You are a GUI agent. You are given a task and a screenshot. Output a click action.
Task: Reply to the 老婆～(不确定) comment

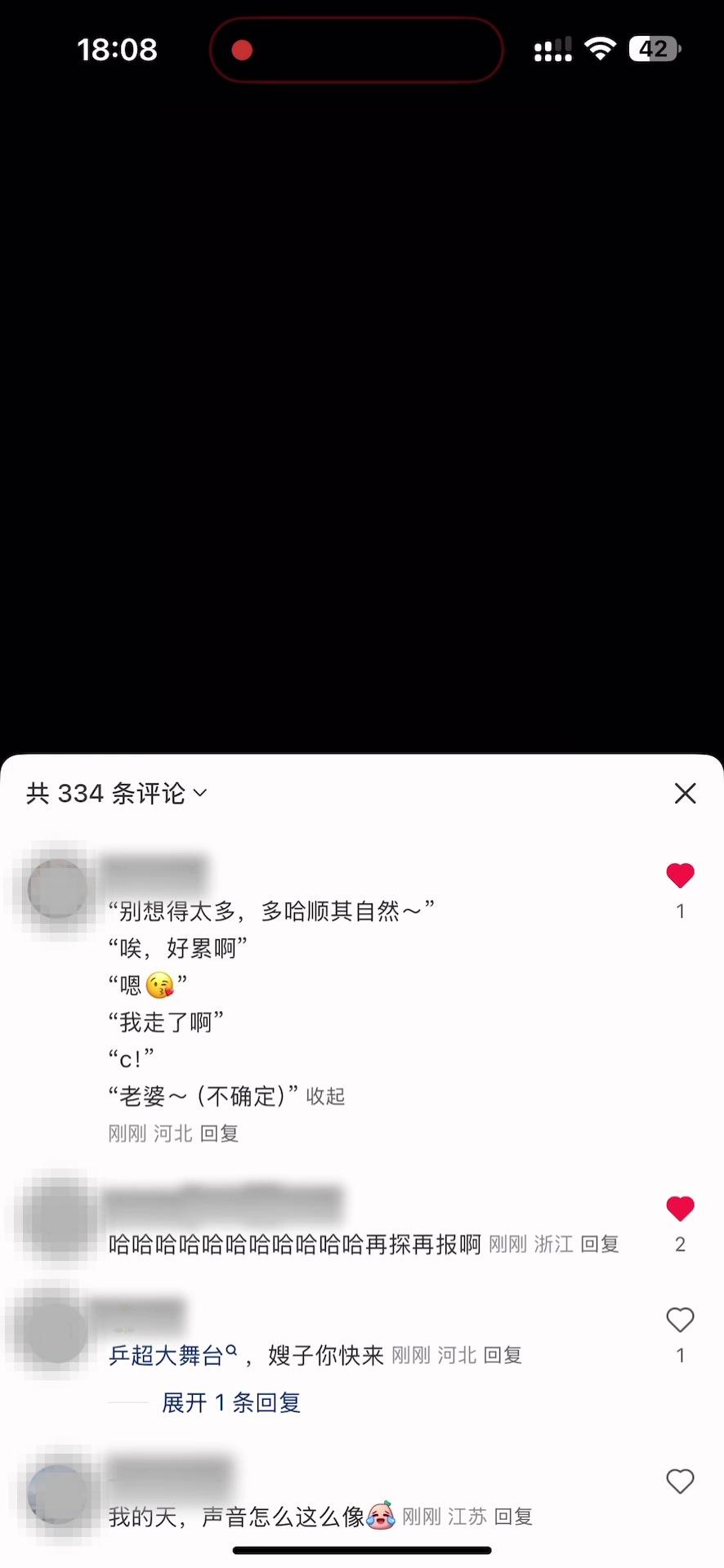219,1134
